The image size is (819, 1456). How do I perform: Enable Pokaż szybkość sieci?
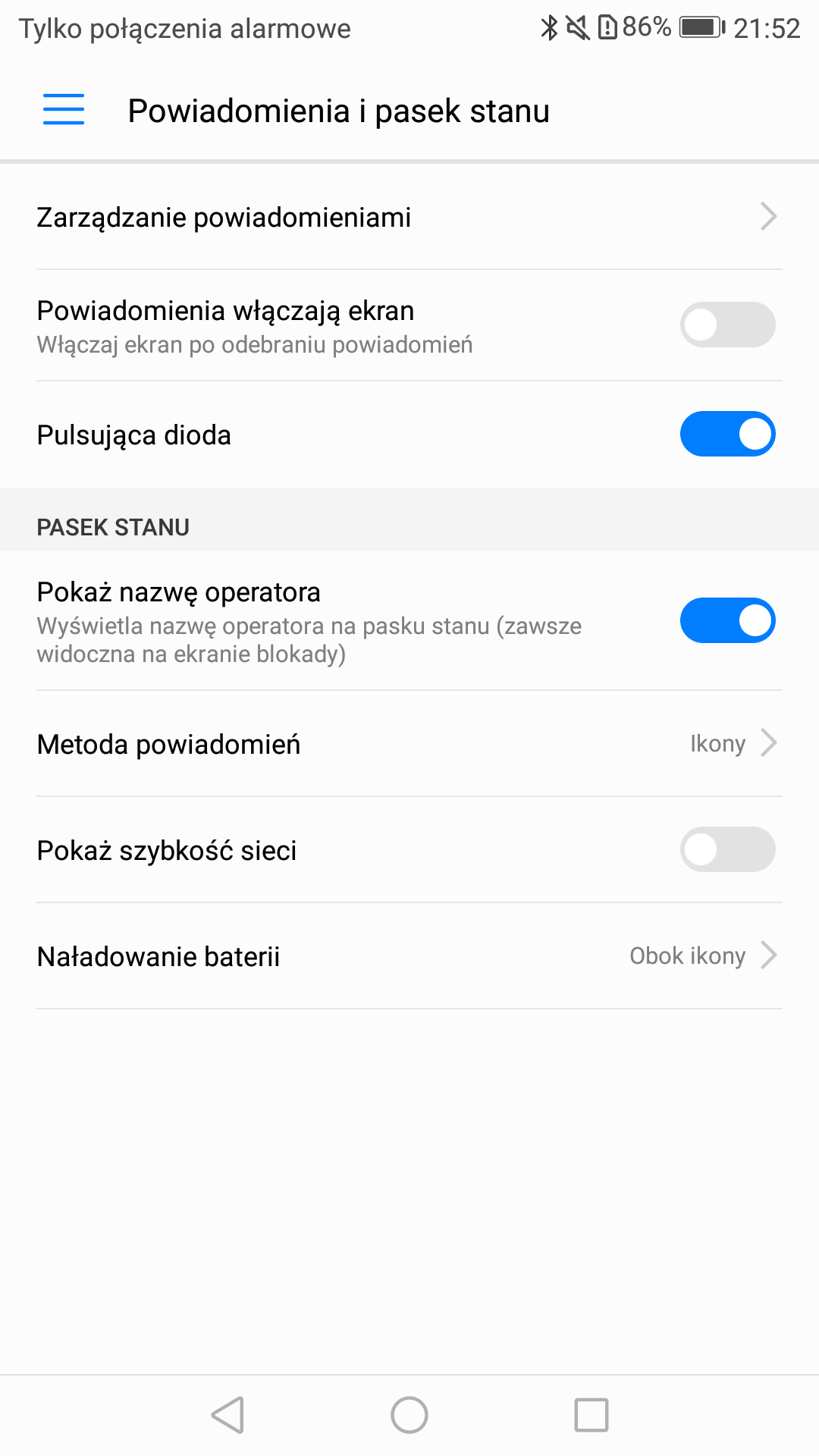click(x=727, y=849)
